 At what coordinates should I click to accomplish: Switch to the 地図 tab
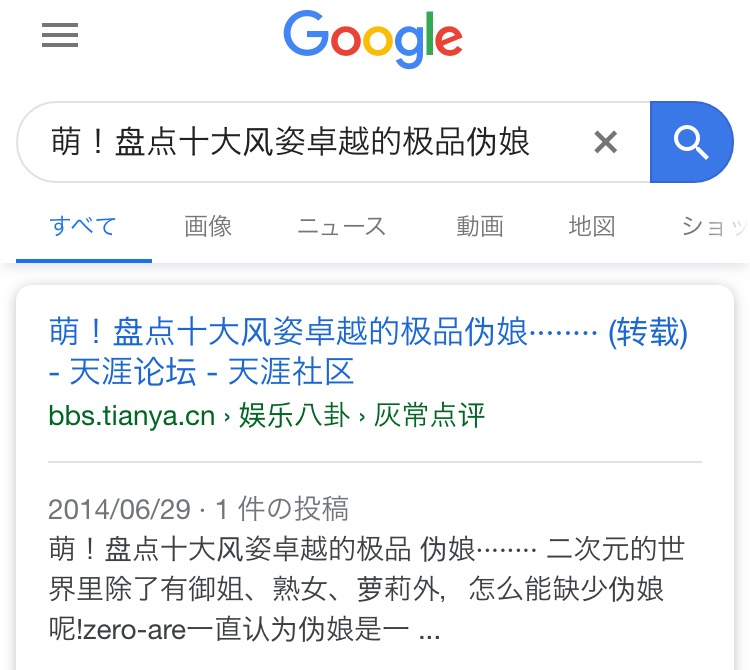[591, 226]
